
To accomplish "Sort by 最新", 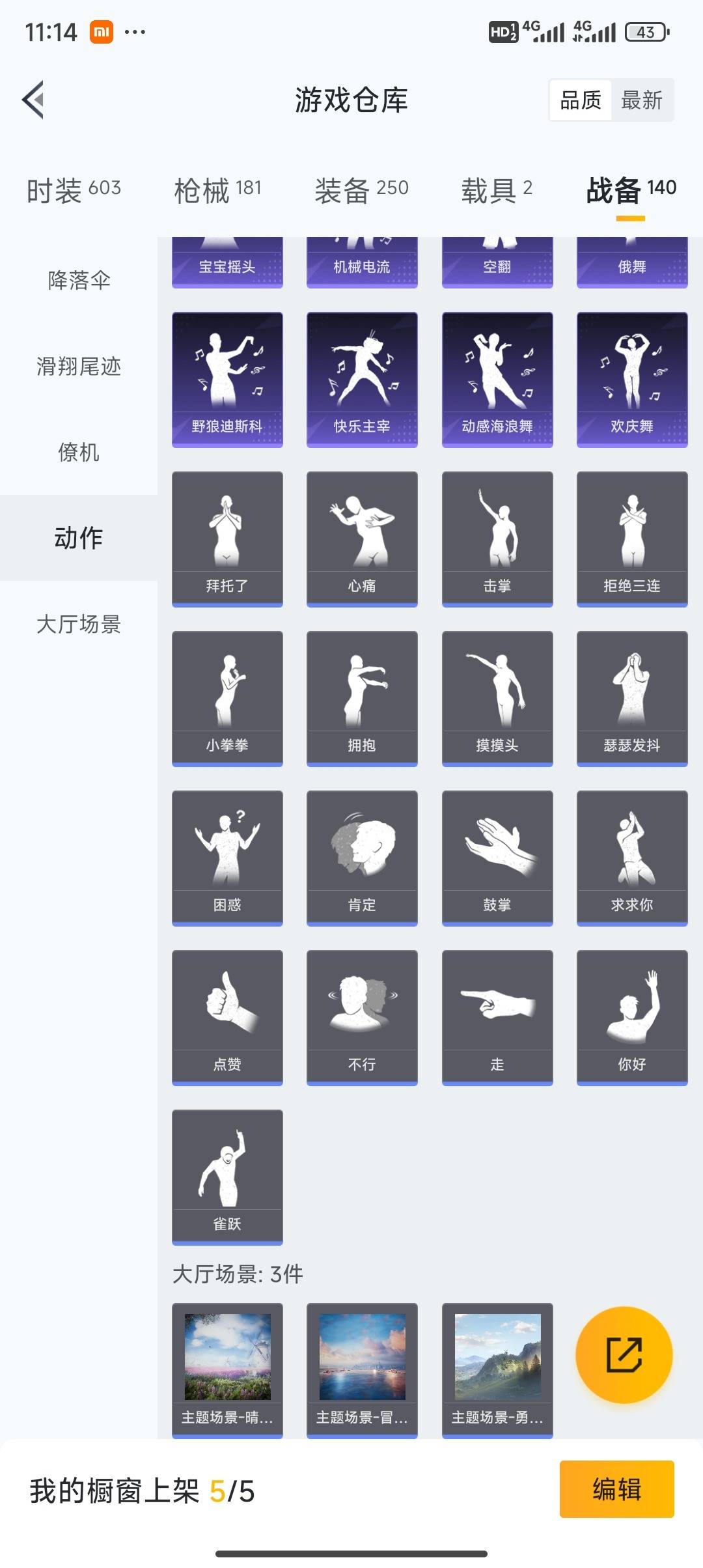I will pyautogui.click(x=642, y=100).
